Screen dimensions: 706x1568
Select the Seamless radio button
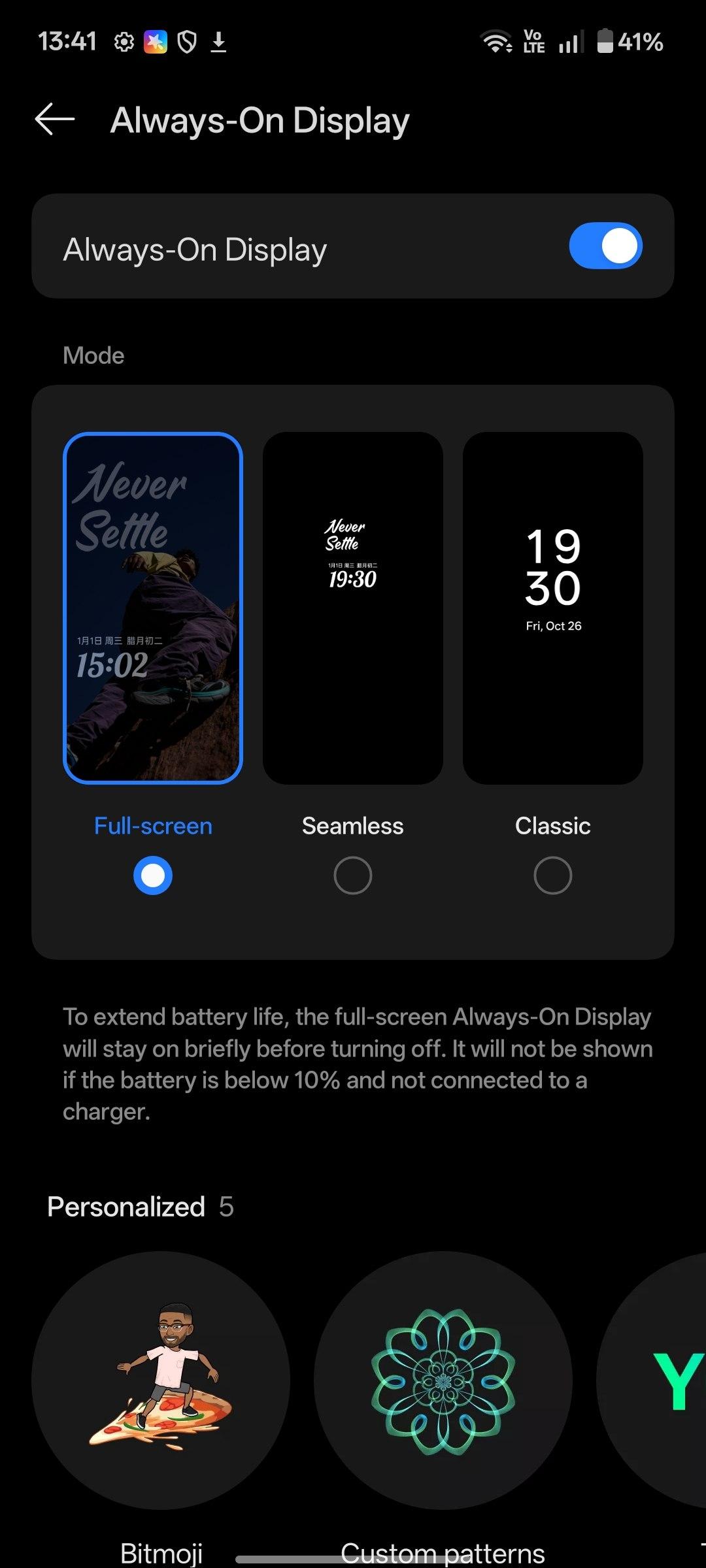(353, 875)
